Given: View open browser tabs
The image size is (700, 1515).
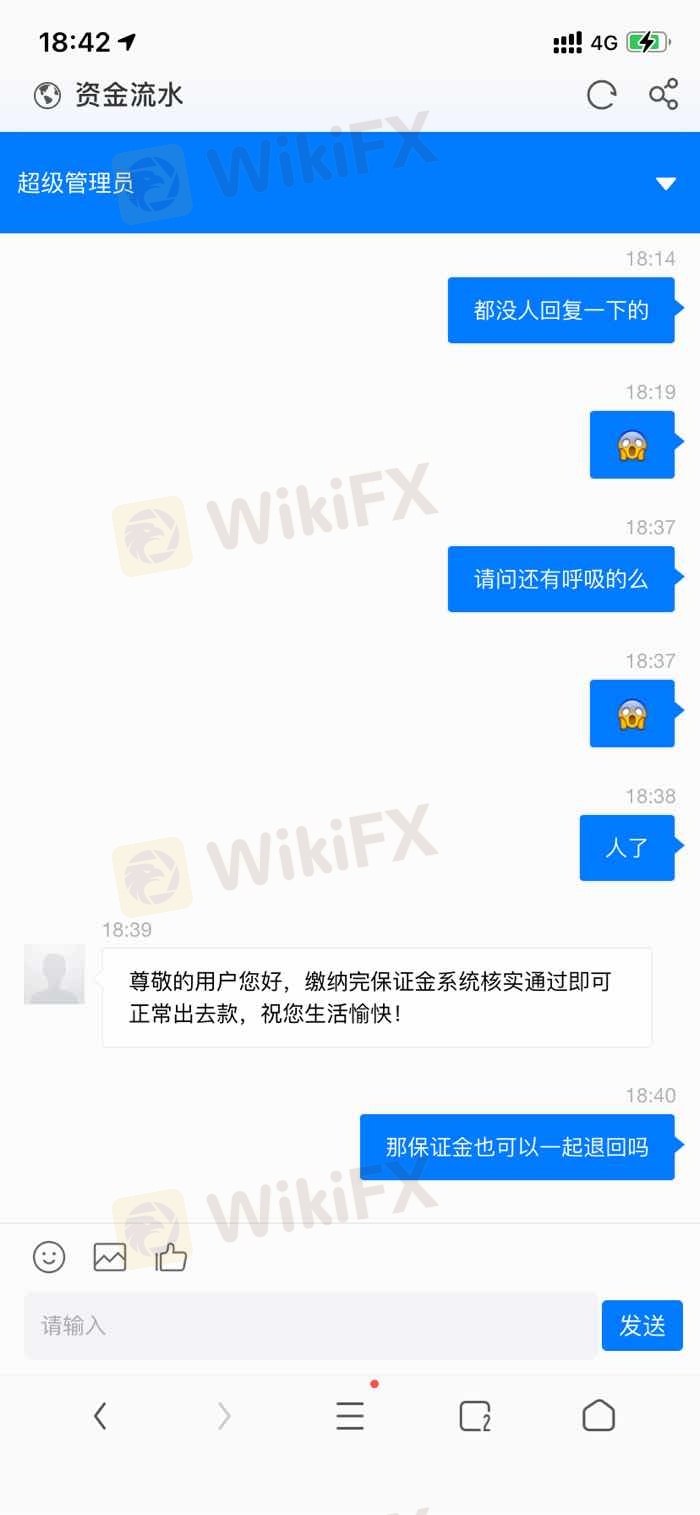Looking at the screenshot, I should [475, 1416].
